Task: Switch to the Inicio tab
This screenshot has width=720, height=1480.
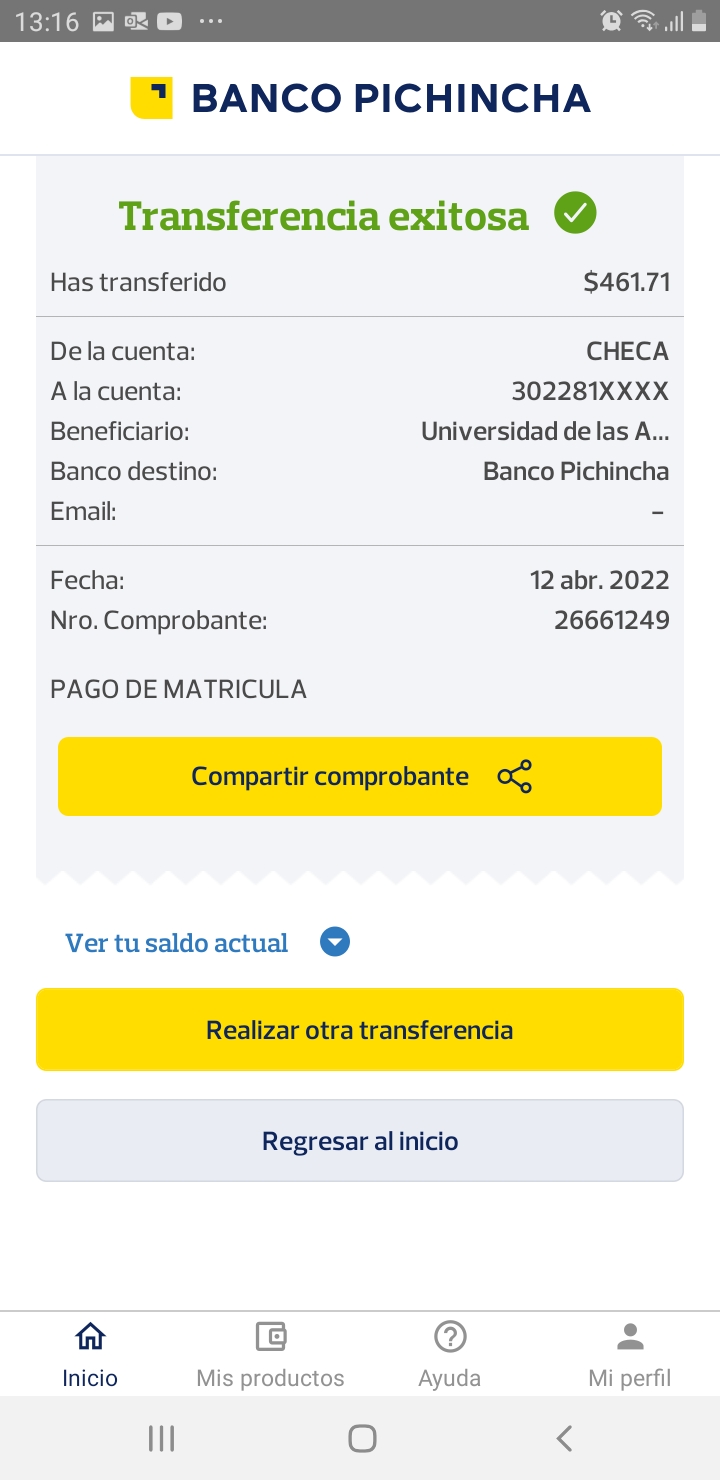Action: coord(90,1354)
